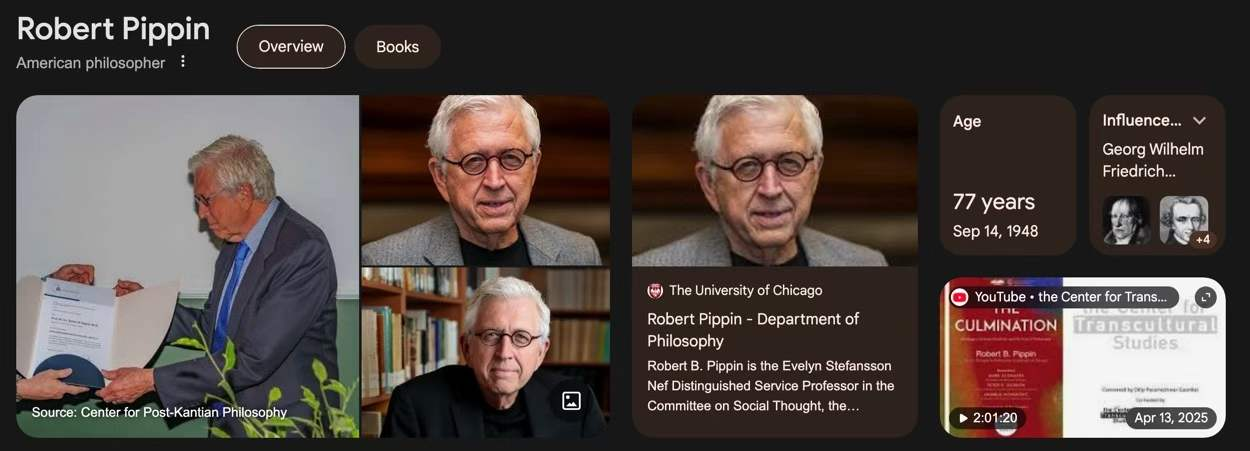Open the options menu beside American philosopher
This screenshot has width=1250, height=451.
click(x=183, y=62)
